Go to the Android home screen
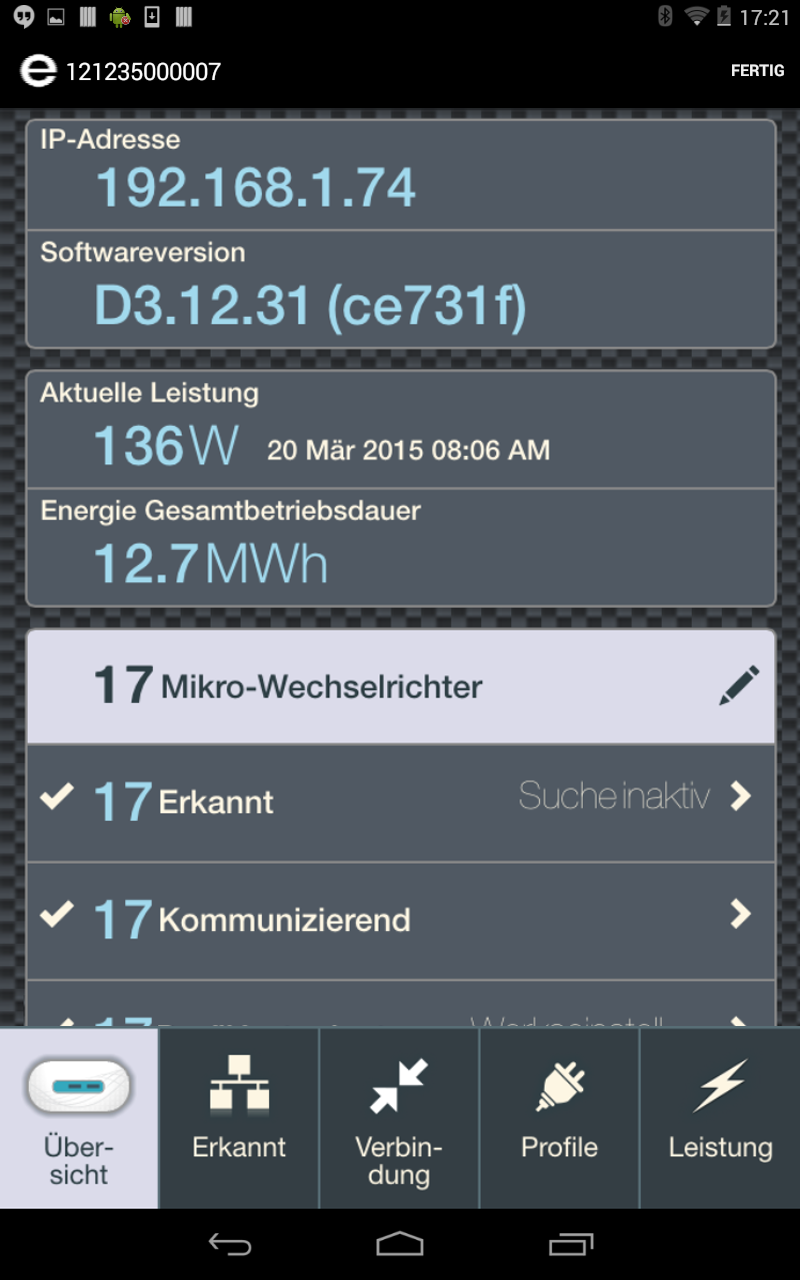Image resolution: width=800 pixels, height=1280 pixels. (x=400, y=1244)
